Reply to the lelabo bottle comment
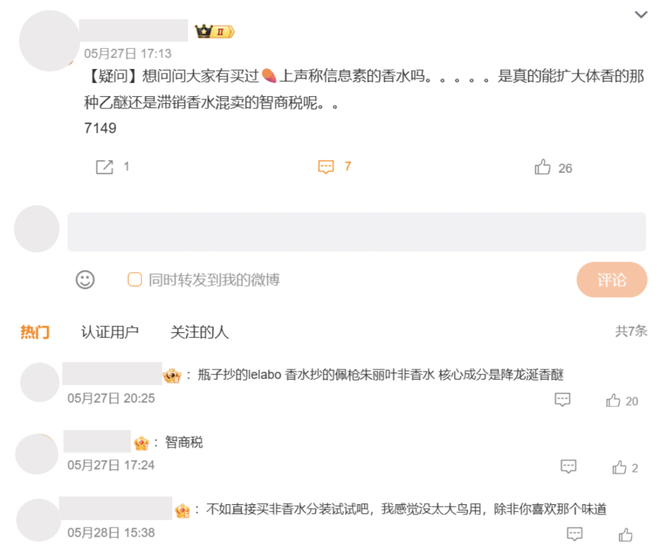This screenshot has height=560, width=660. [563, 400]
